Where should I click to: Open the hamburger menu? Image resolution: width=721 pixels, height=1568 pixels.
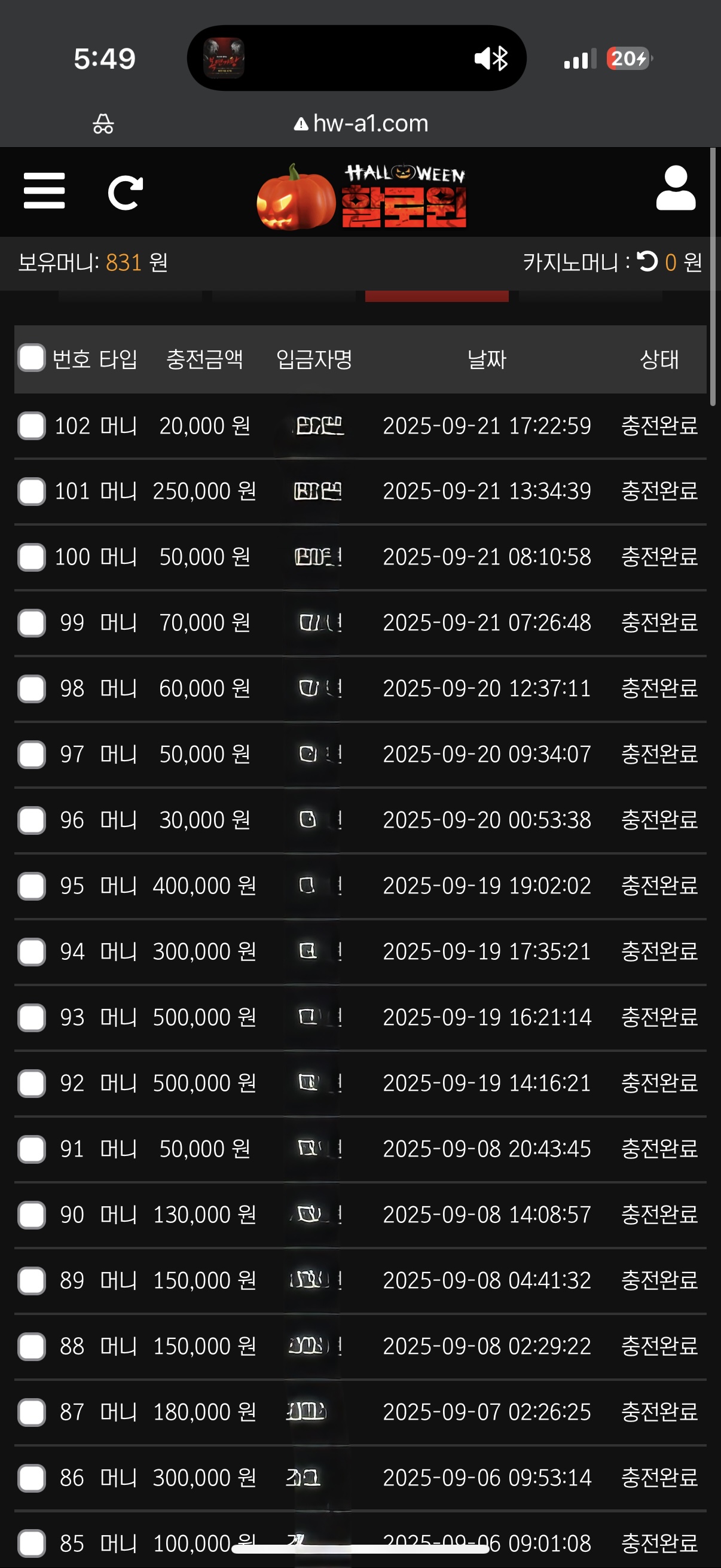[x=44, y=191]
